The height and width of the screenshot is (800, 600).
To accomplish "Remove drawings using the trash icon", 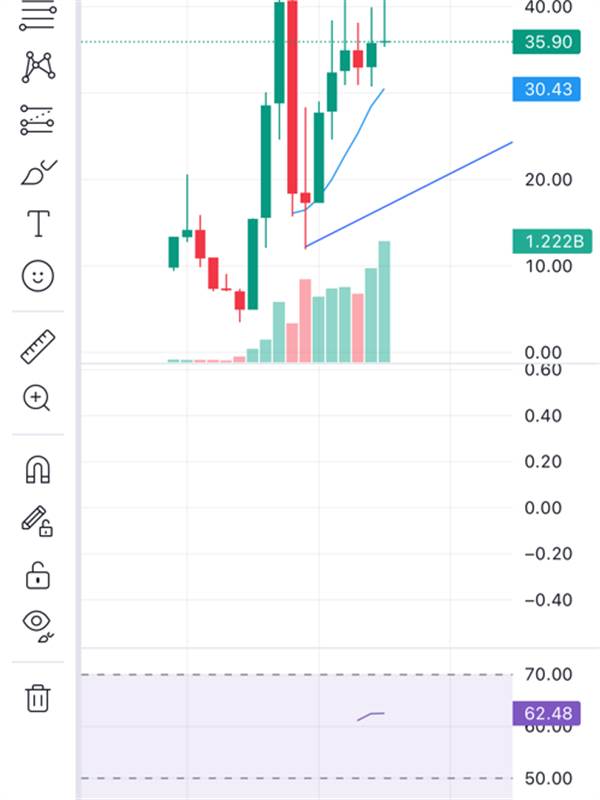I will (37, 697).
